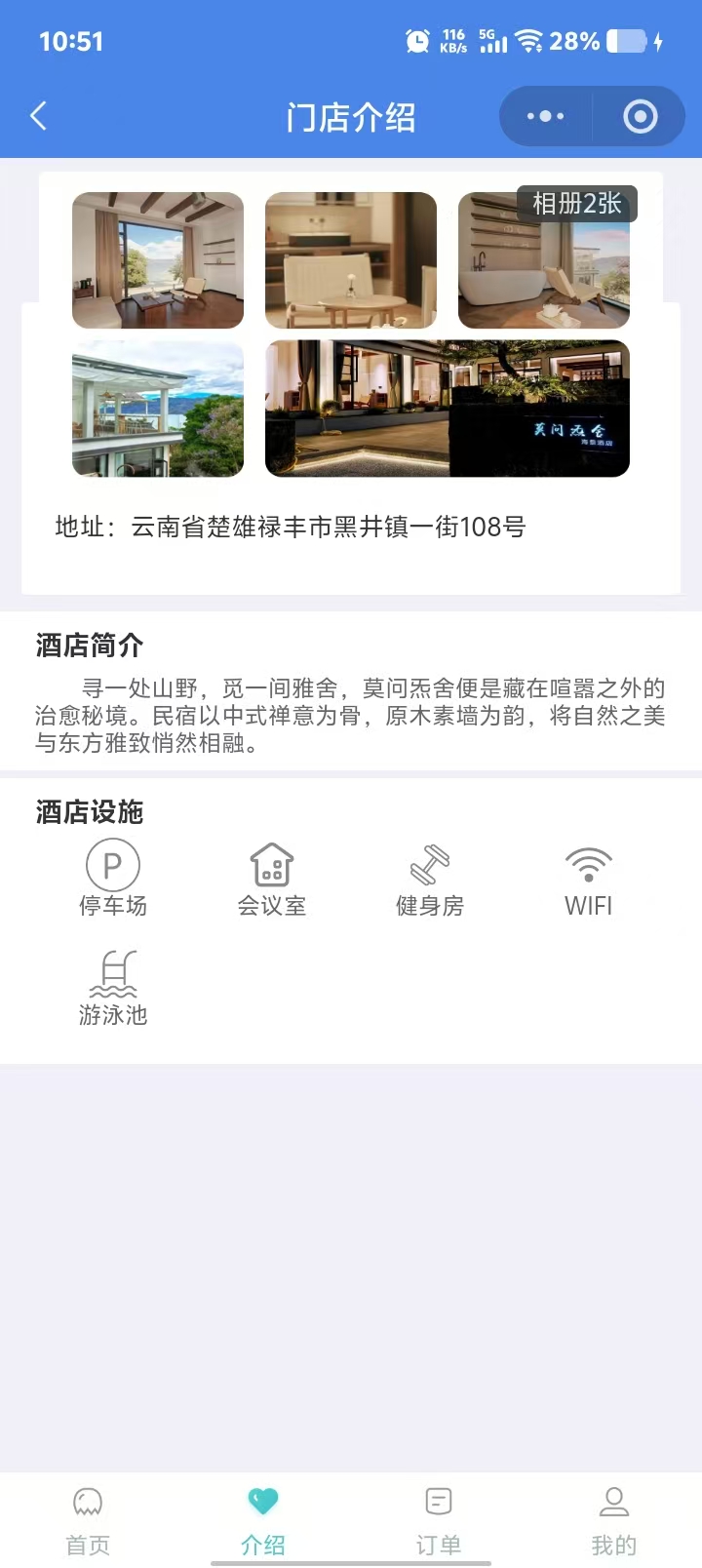The width and height of the screenshot is (702, 1568).
Task: Switch to the 首页 tab
Action: click(88, 1519)
